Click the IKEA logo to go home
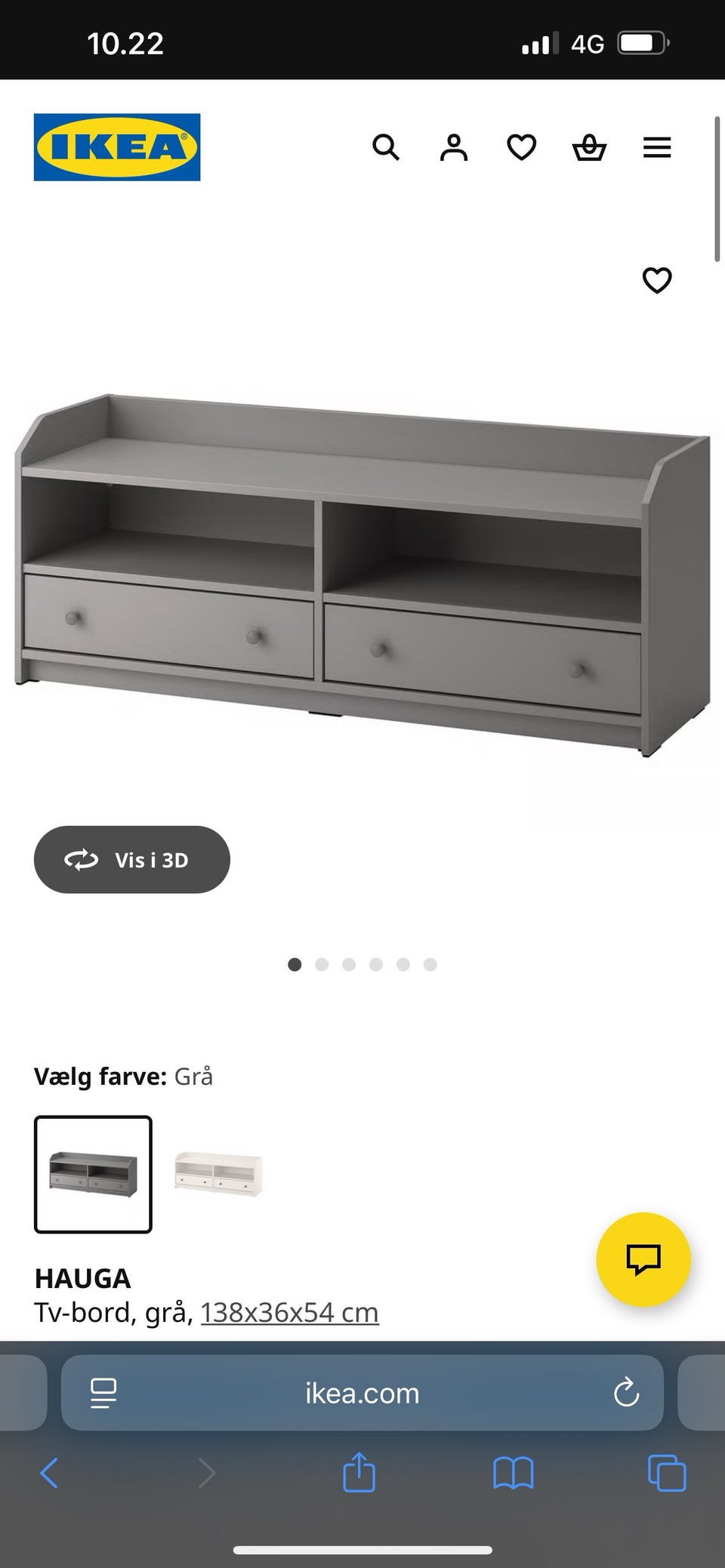The image size is (725, 1568). (x=117, y=146)
